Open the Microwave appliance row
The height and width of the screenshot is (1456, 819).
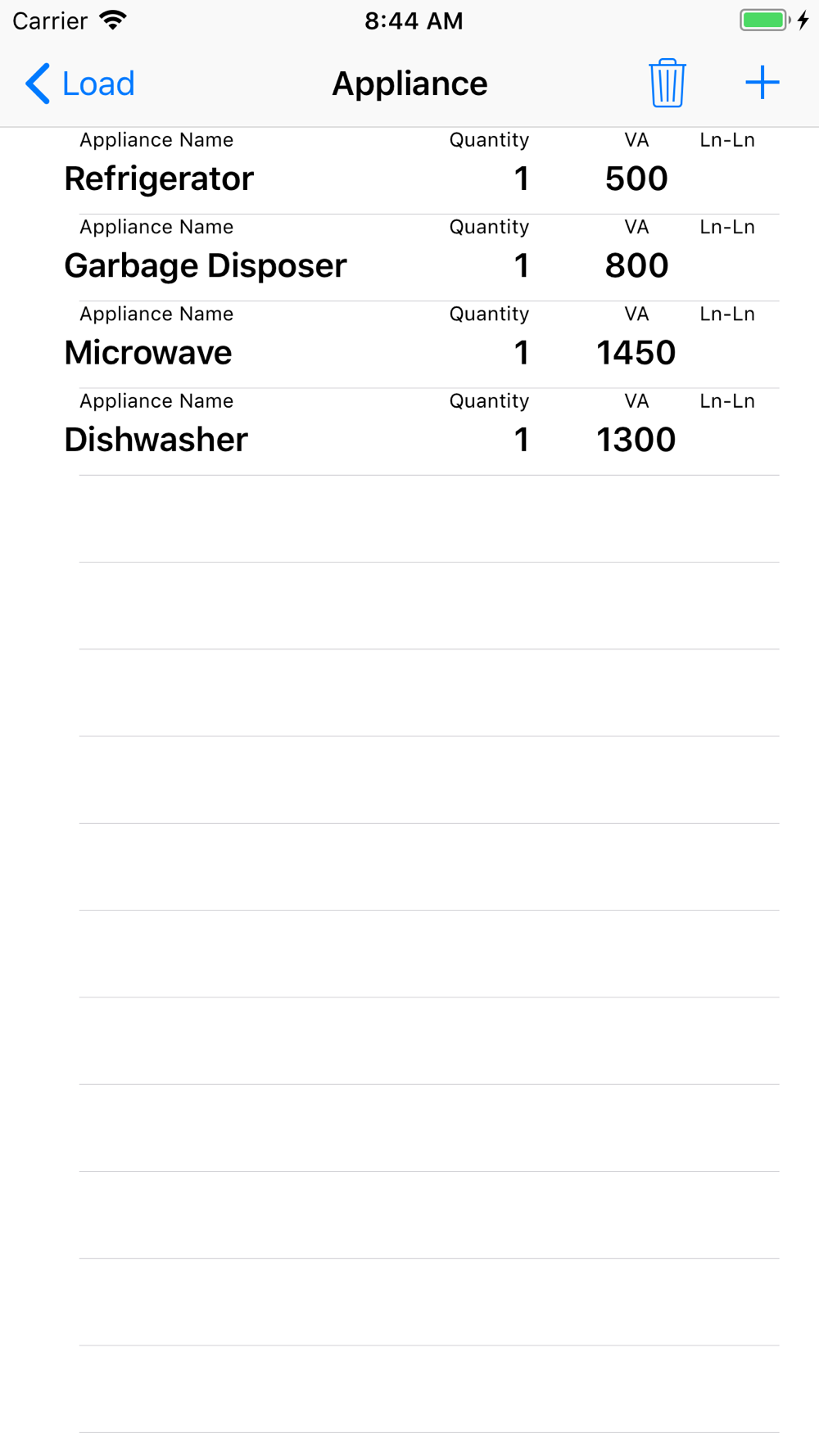409,344
